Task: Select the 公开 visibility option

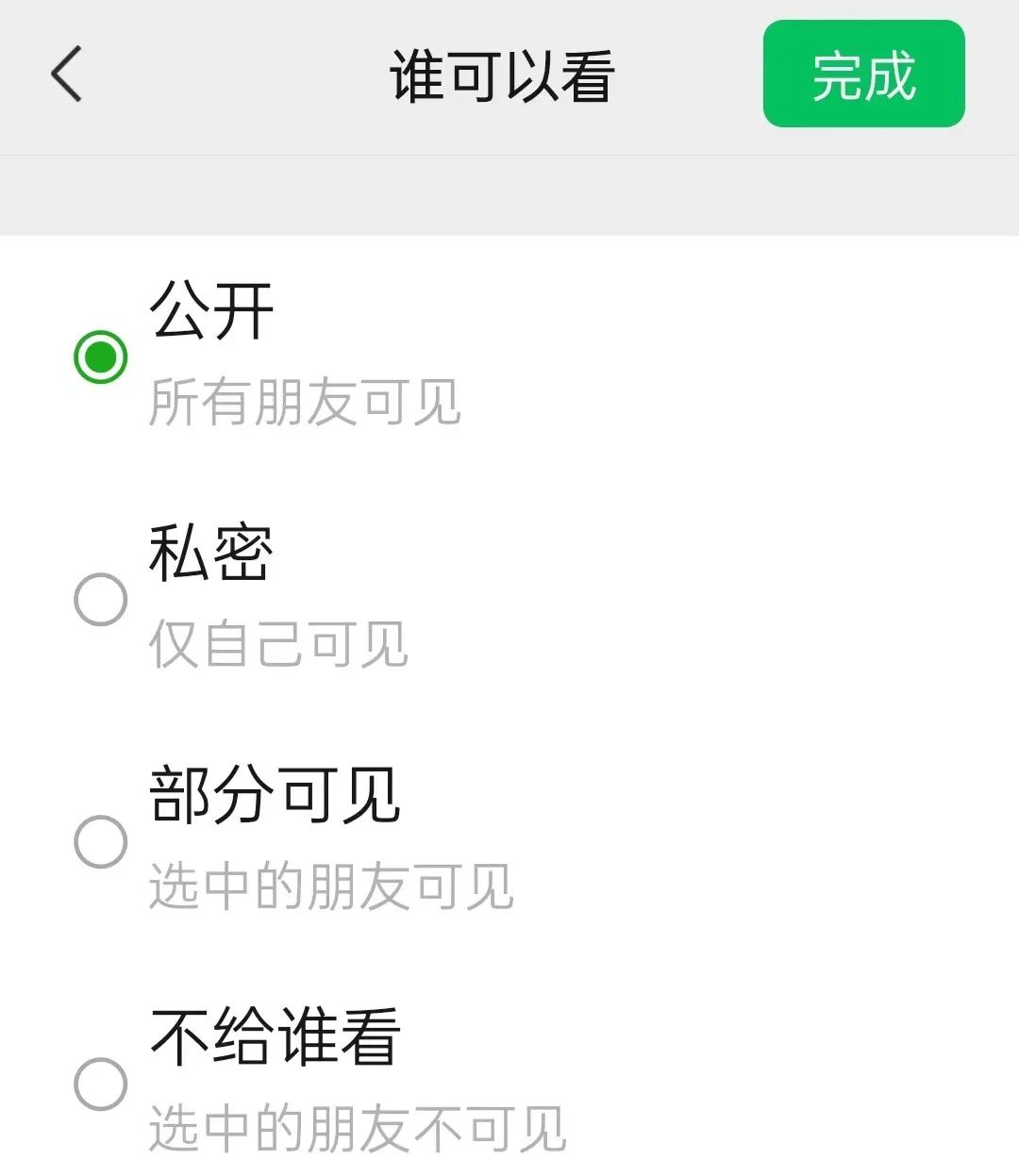Action: [101, 356]
